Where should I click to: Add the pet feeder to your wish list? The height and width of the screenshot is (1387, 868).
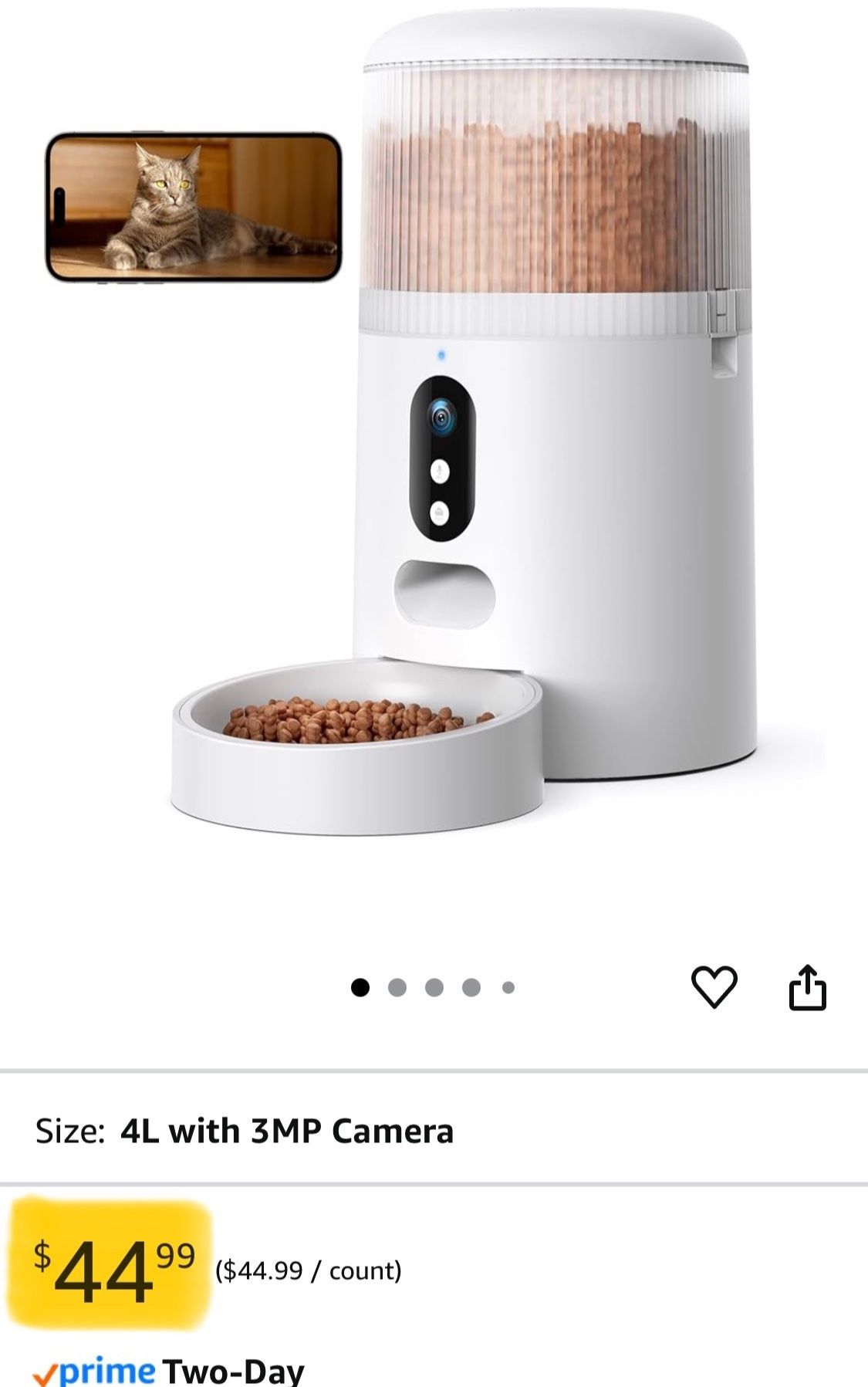(714, 987)
